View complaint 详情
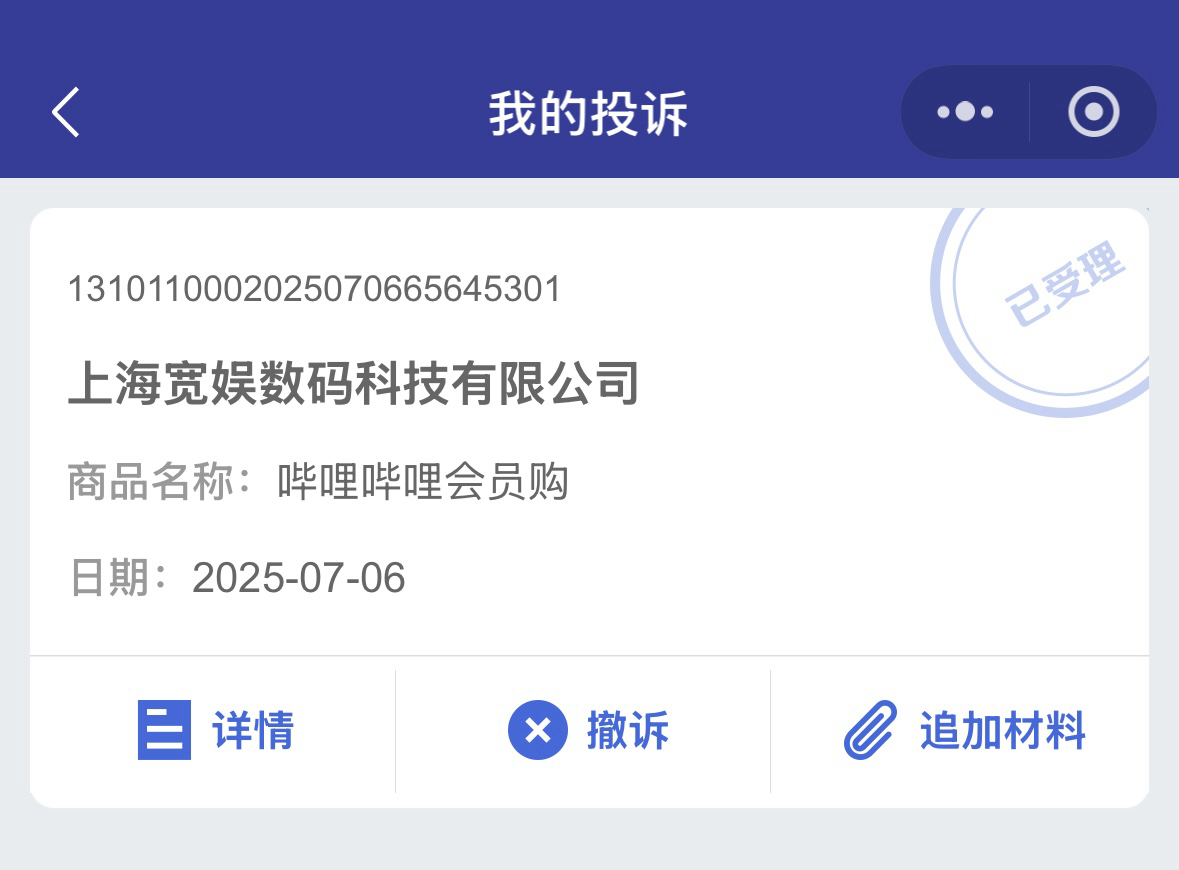The width and height of the screenshot is (1179, 870). pos(215,731)
